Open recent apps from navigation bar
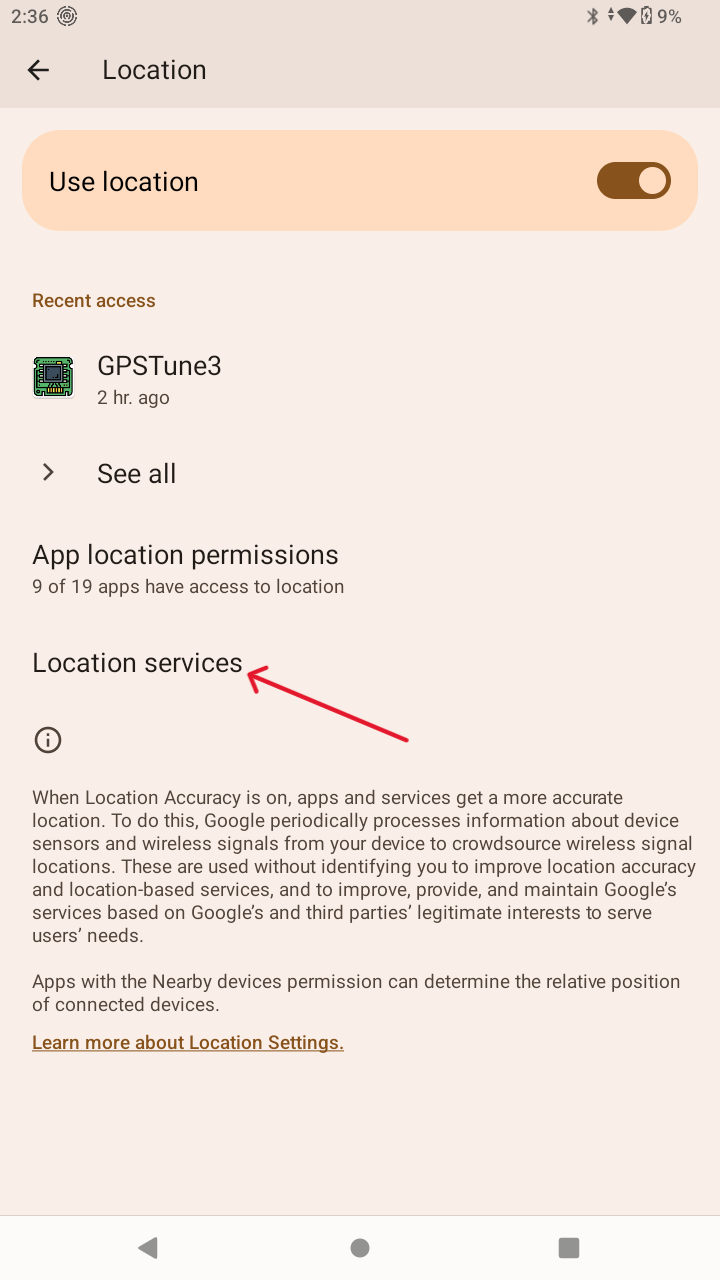The width and height of the screenshot is (720, 1280). (568, 1247)
